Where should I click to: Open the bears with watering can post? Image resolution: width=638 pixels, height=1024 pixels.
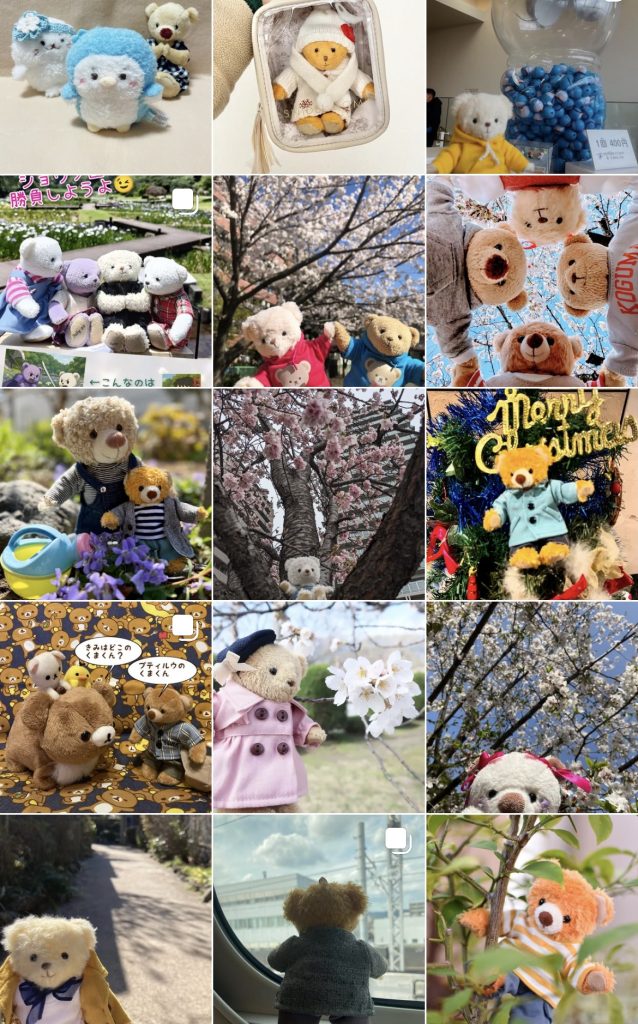click(x=105, y=494)
